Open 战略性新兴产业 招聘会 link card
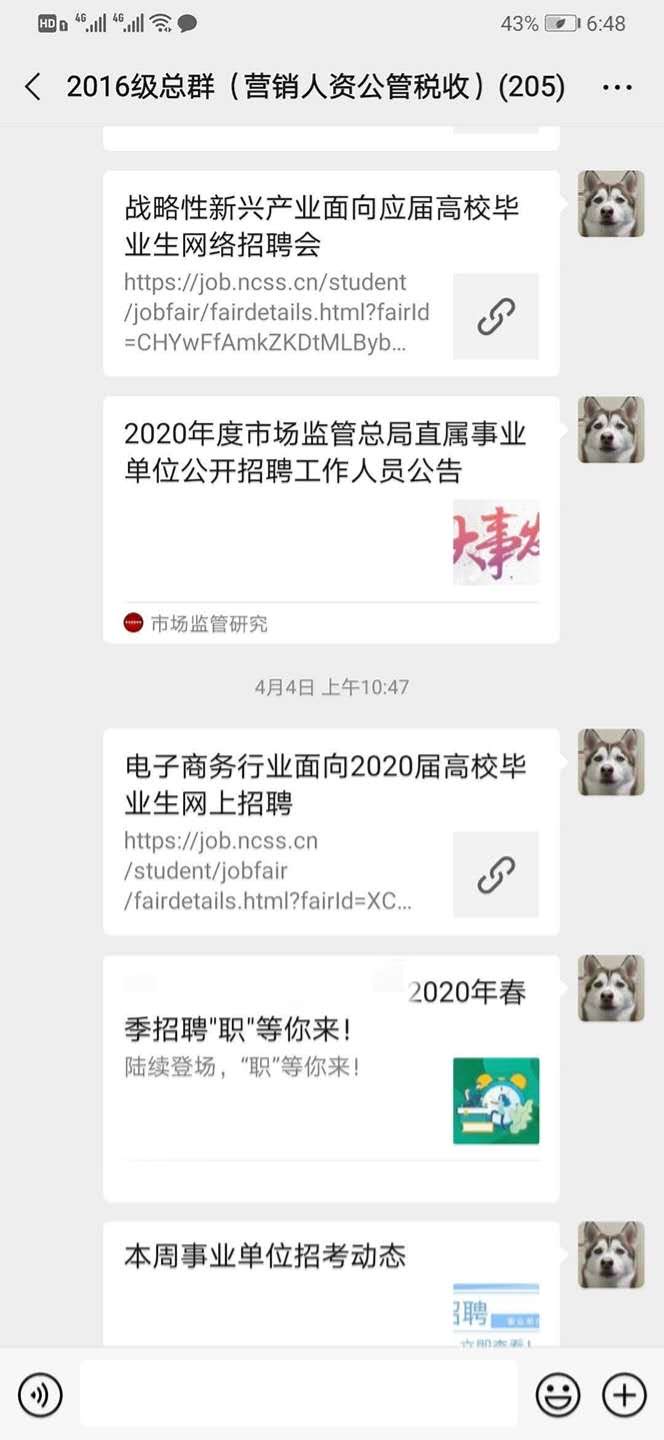 (330, 273)
